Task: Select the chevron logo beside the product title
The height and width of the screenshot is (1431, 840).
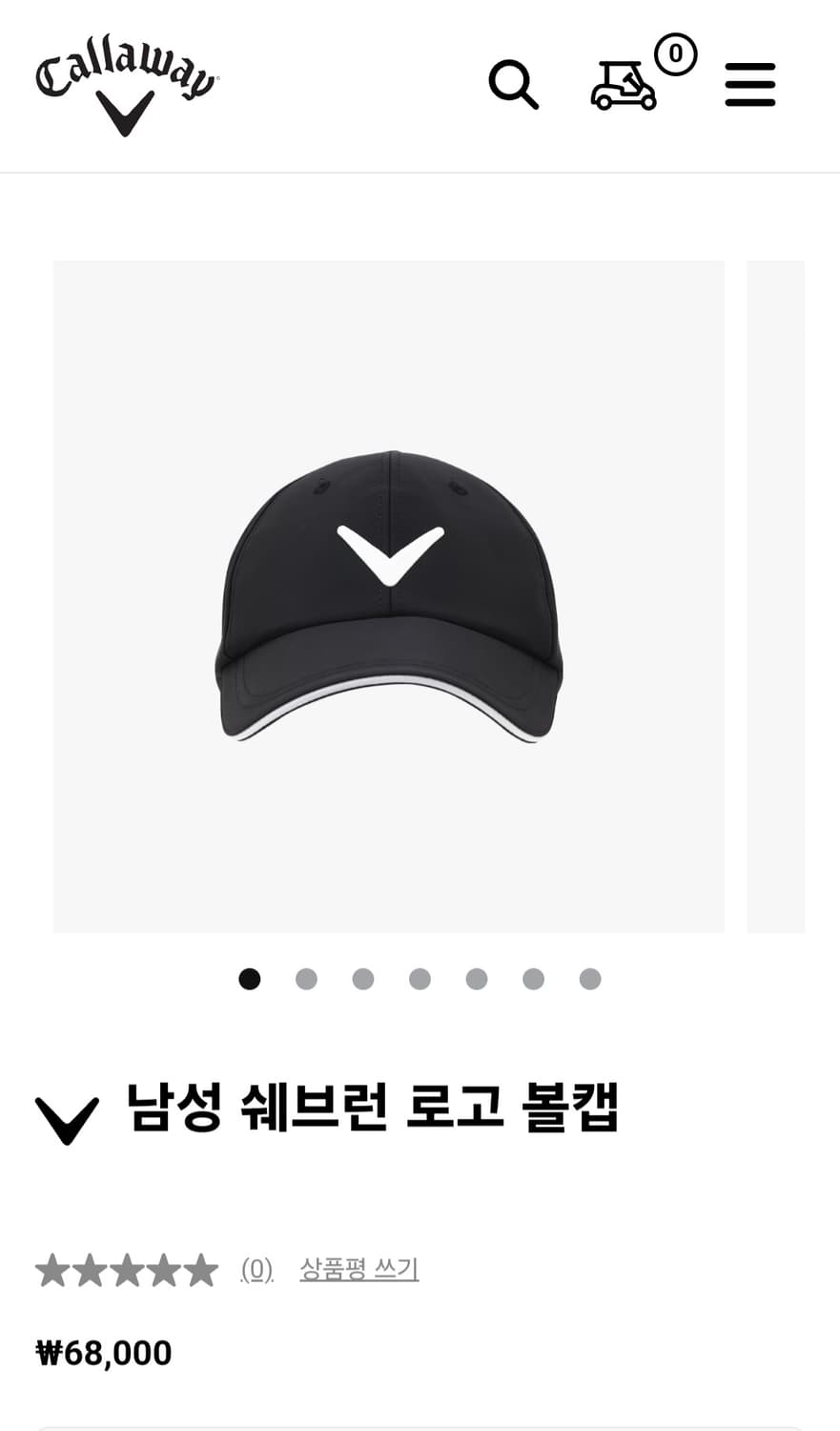Action: 65,1114
